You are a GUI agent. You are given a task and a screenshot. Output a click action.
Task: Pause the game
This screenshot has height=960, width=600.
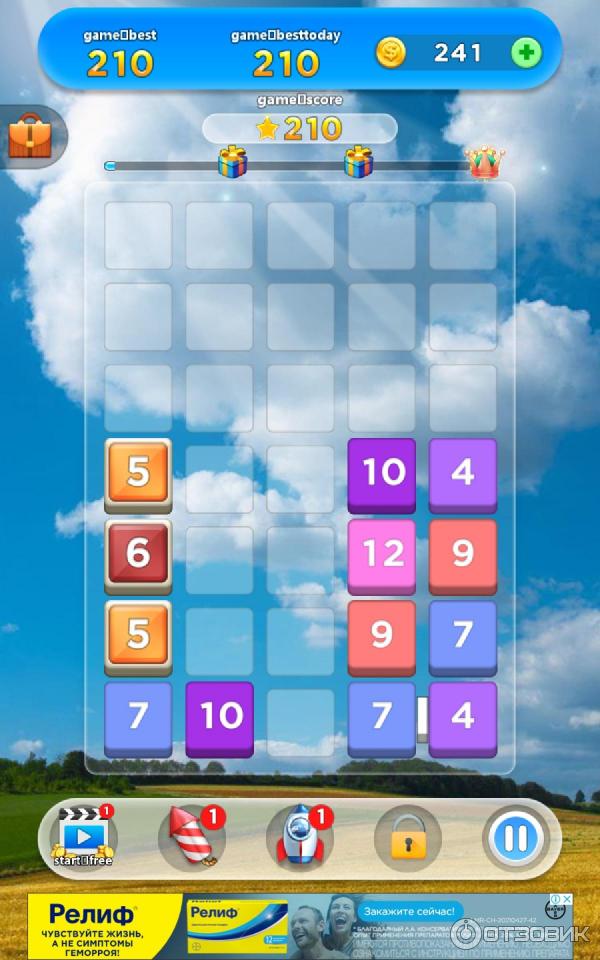(x=515, y=836)
